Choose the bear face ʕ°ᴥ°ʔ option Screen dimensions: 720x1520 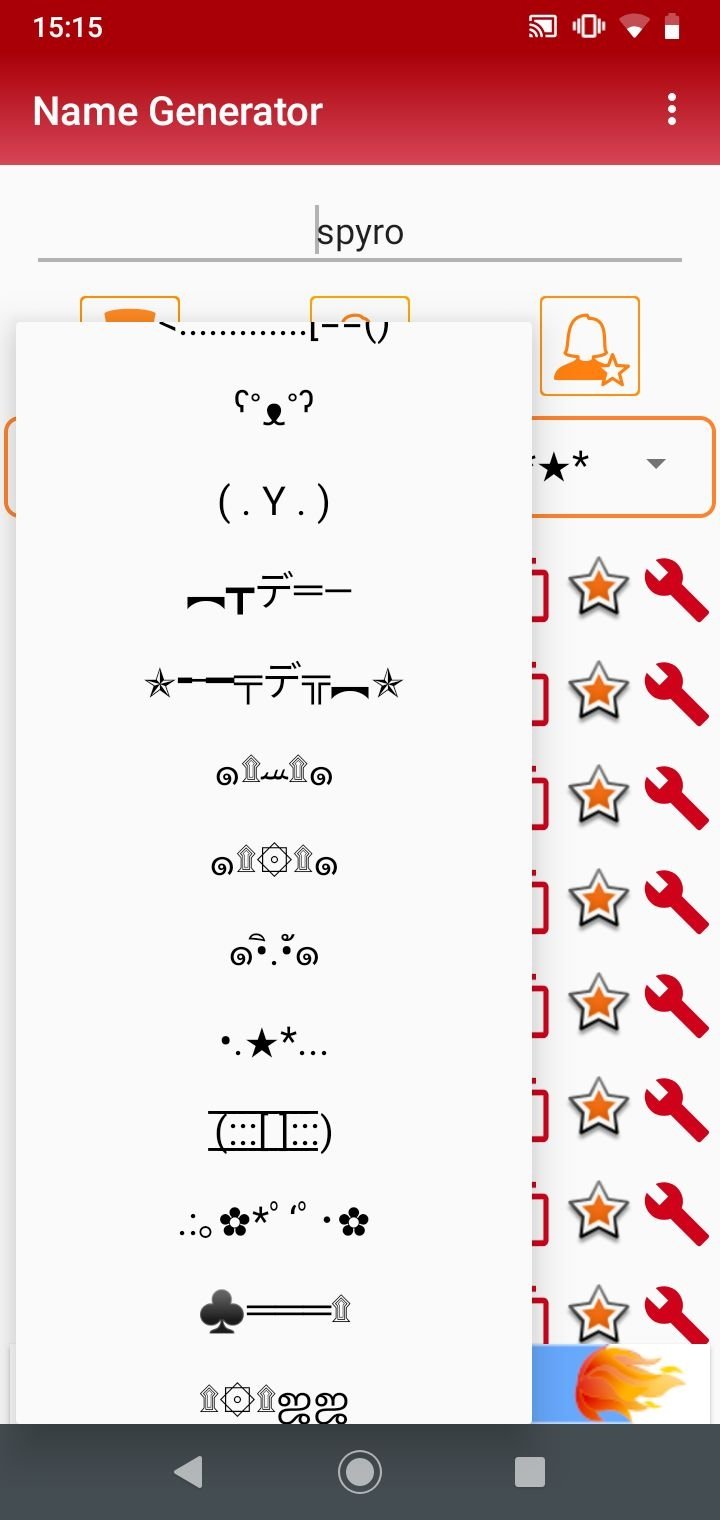coord(273,405)
